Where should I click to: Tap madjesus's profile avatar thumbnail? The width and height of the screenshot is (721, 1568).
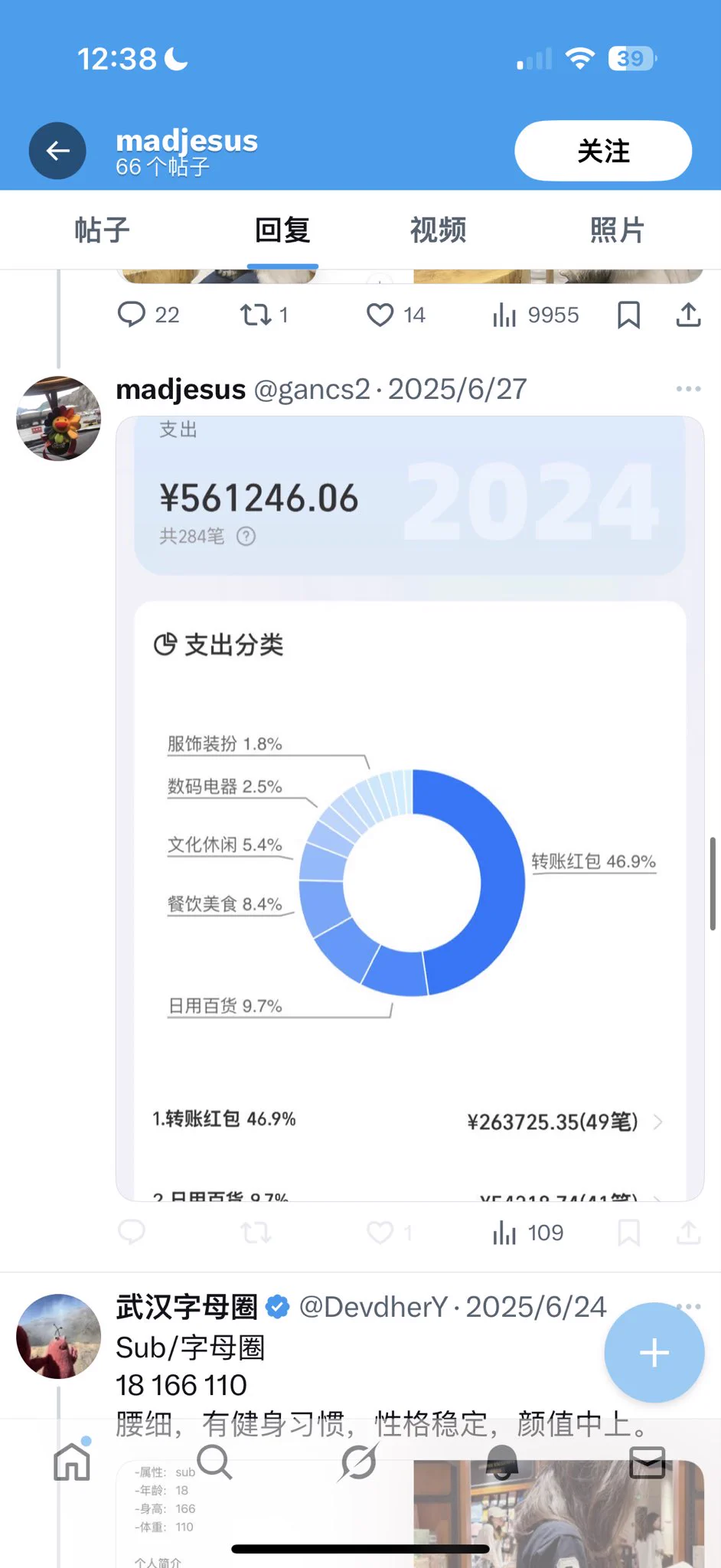point(58,420)
